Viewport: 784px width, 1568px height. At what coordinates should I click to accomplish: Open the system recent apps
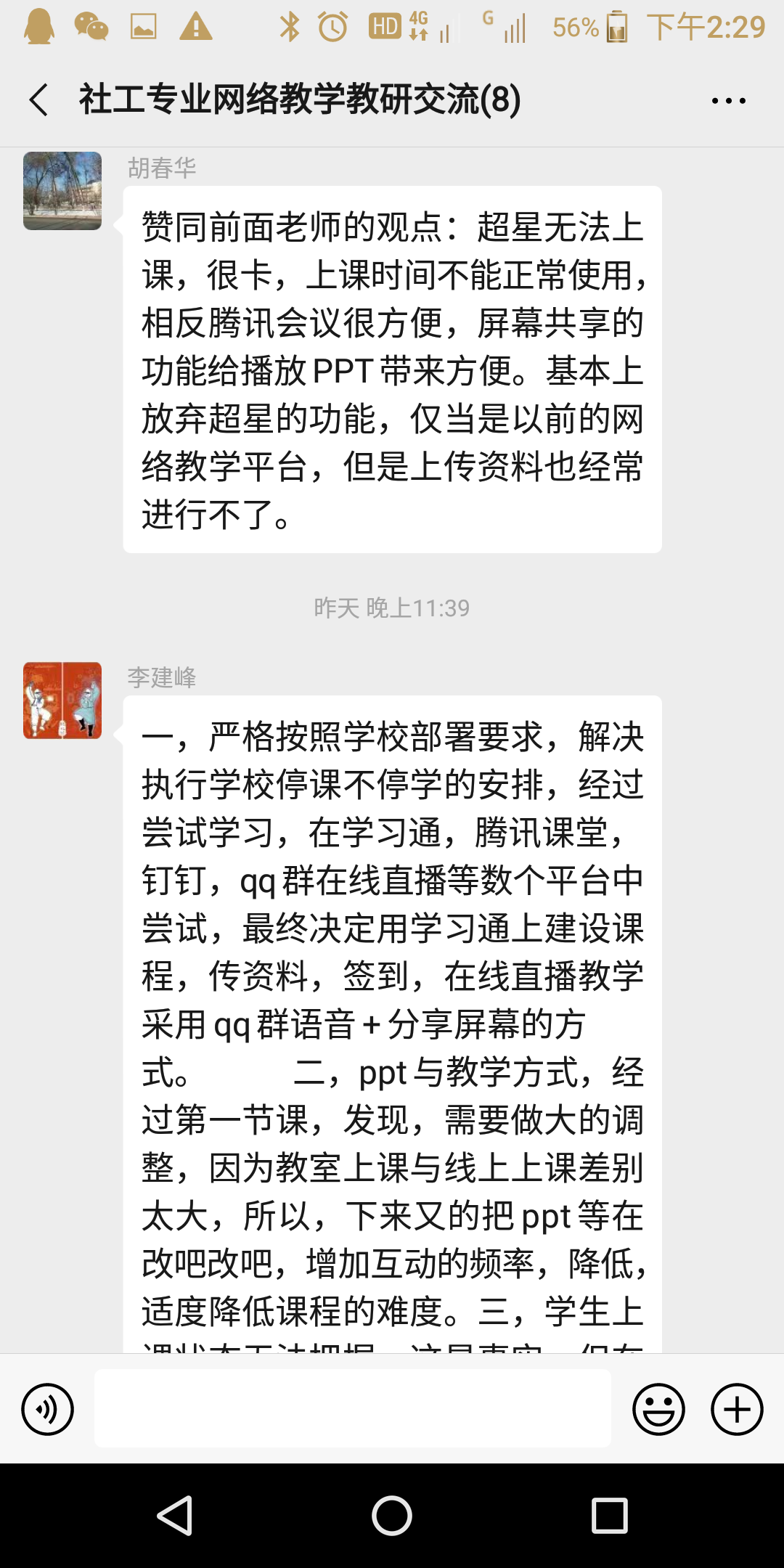(609, 1516)
